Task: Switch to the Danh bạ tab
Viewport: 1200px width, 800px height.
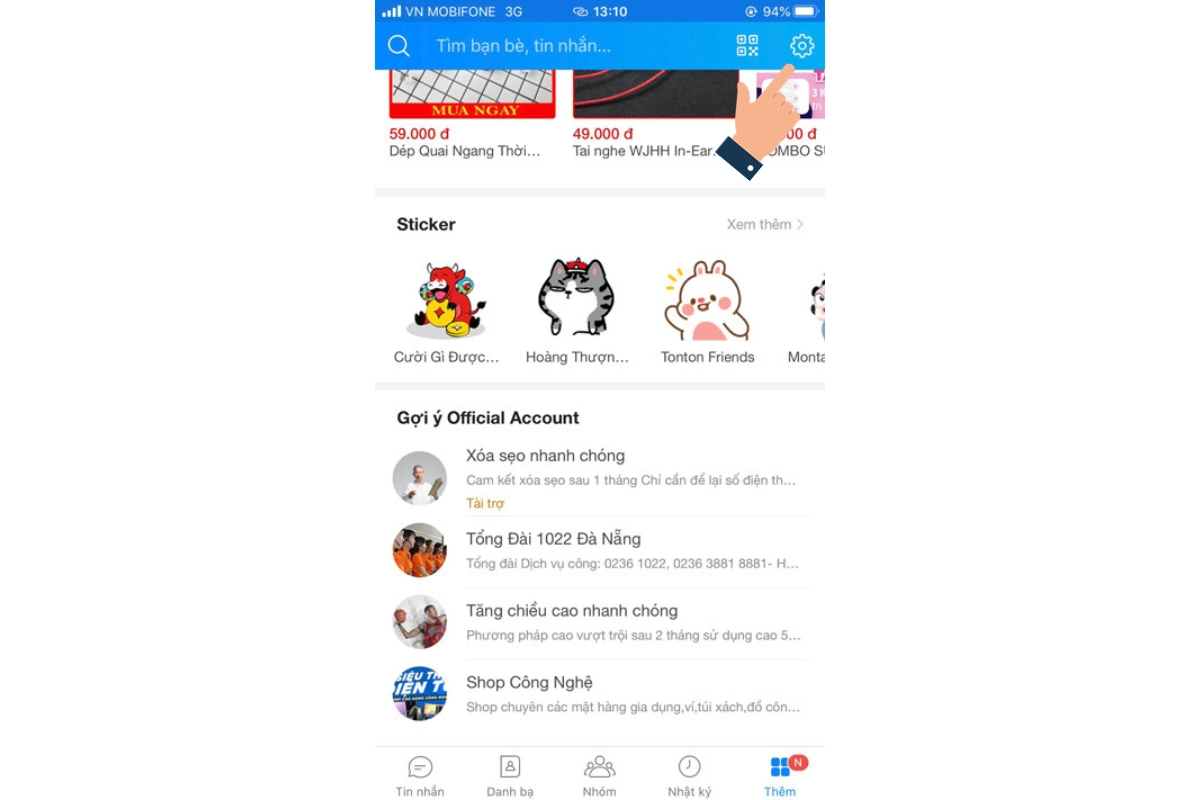Action: 510,776
